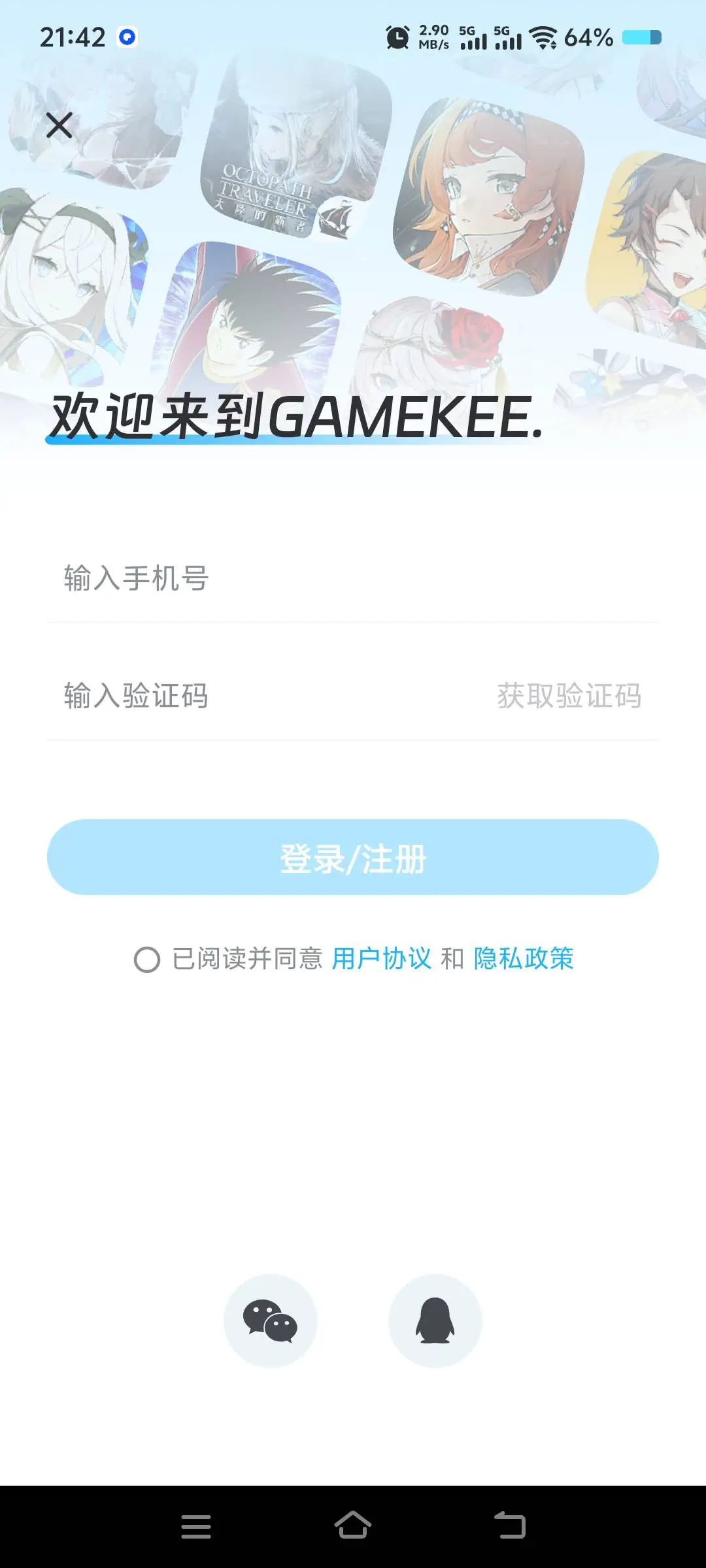Tap 获取验证码 to request a code

coord(569,696)
